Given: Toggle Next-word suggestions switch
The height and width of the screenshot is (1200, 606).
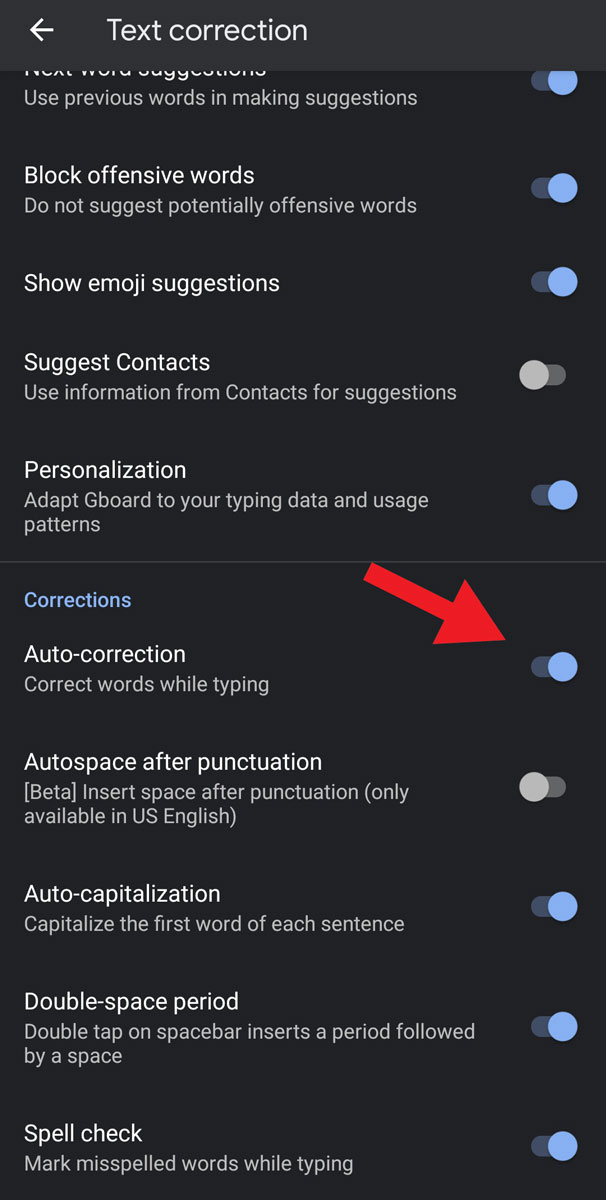Looking at the screenshot, I should point(555,82).
